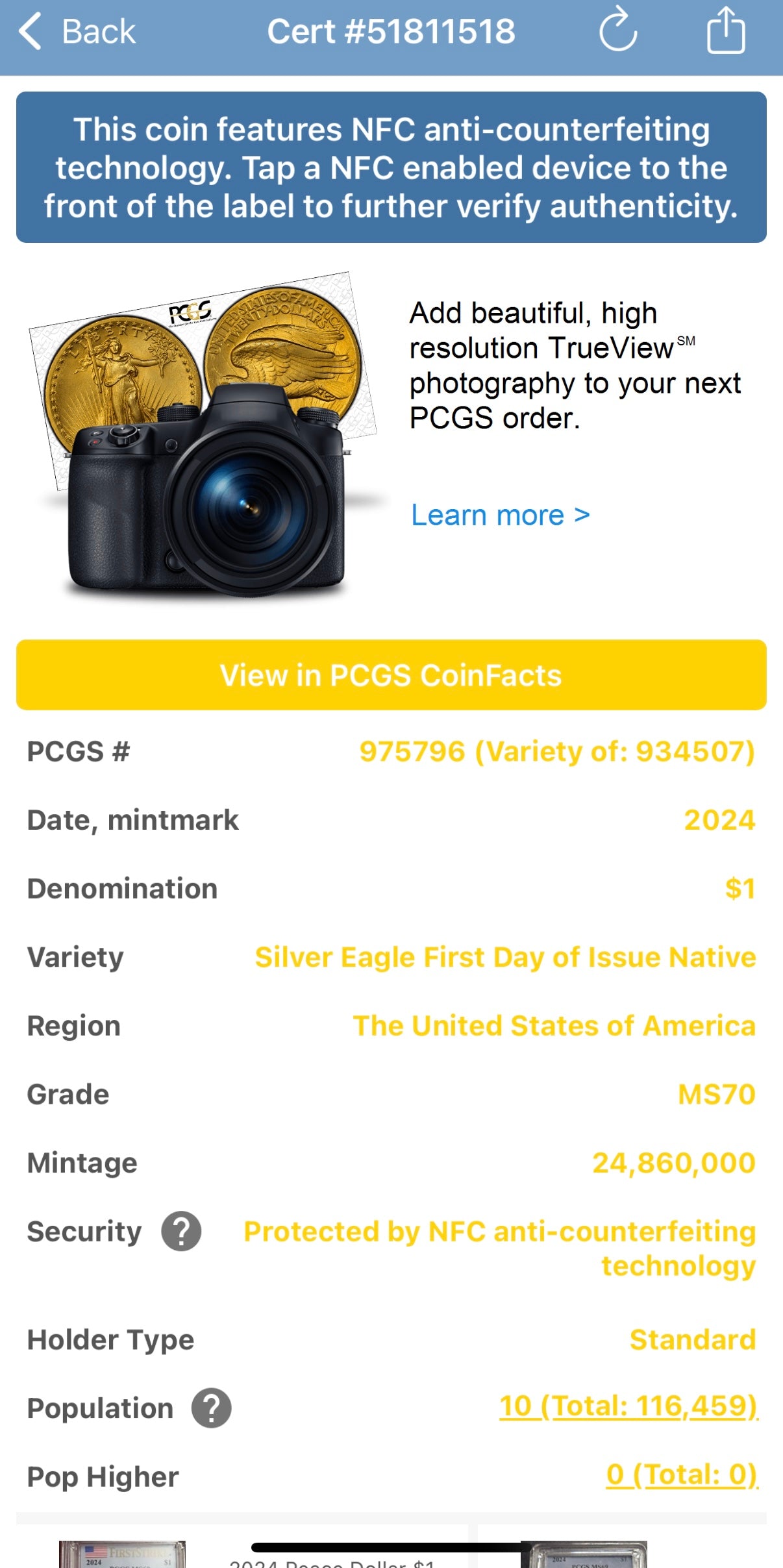Show help for Population
Screen dimensions: 783x1568
(211, 1408)
